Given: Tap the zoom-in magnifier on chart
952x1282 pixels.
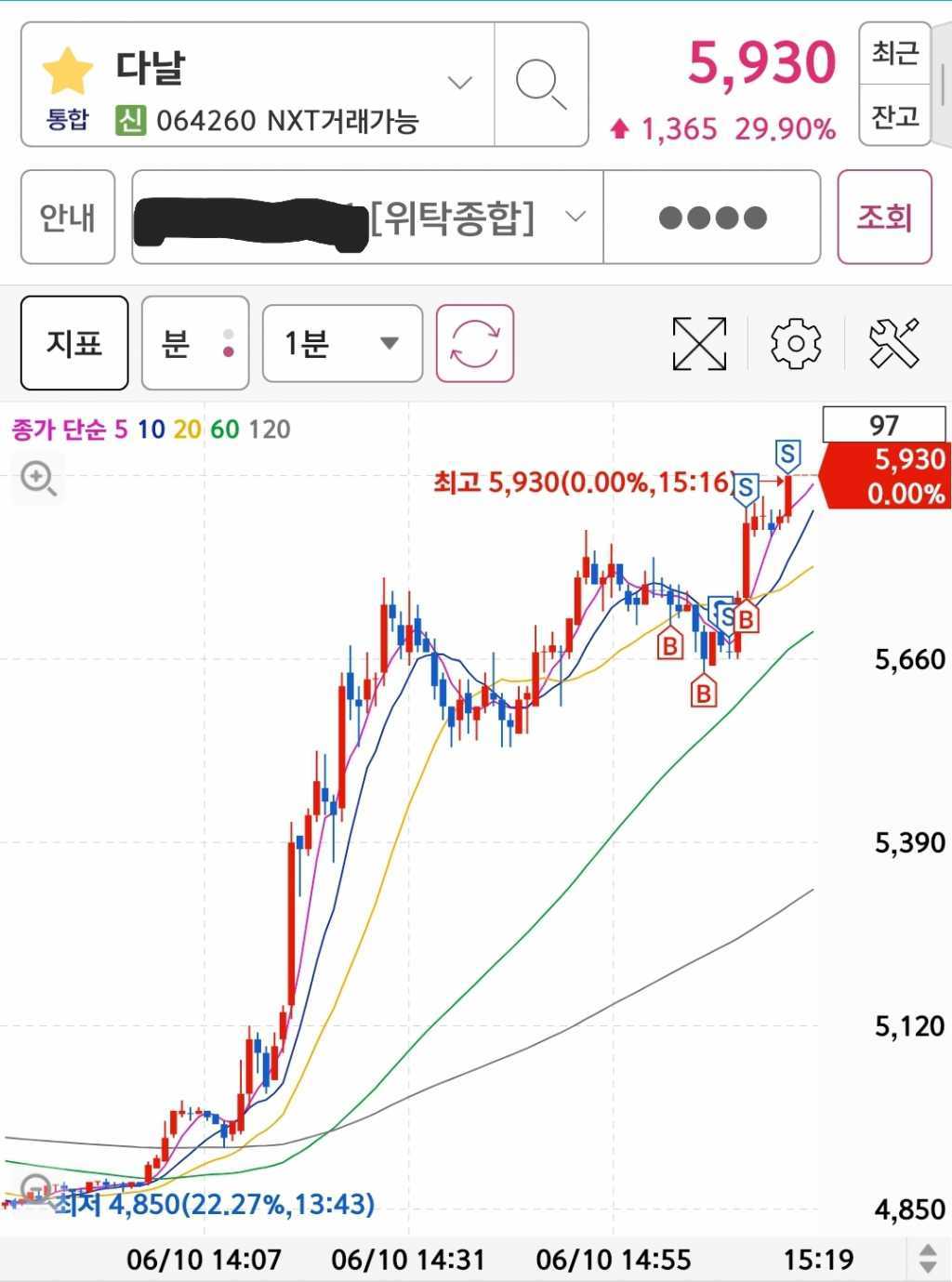Looking at the screenshot, I should [39, 480].
